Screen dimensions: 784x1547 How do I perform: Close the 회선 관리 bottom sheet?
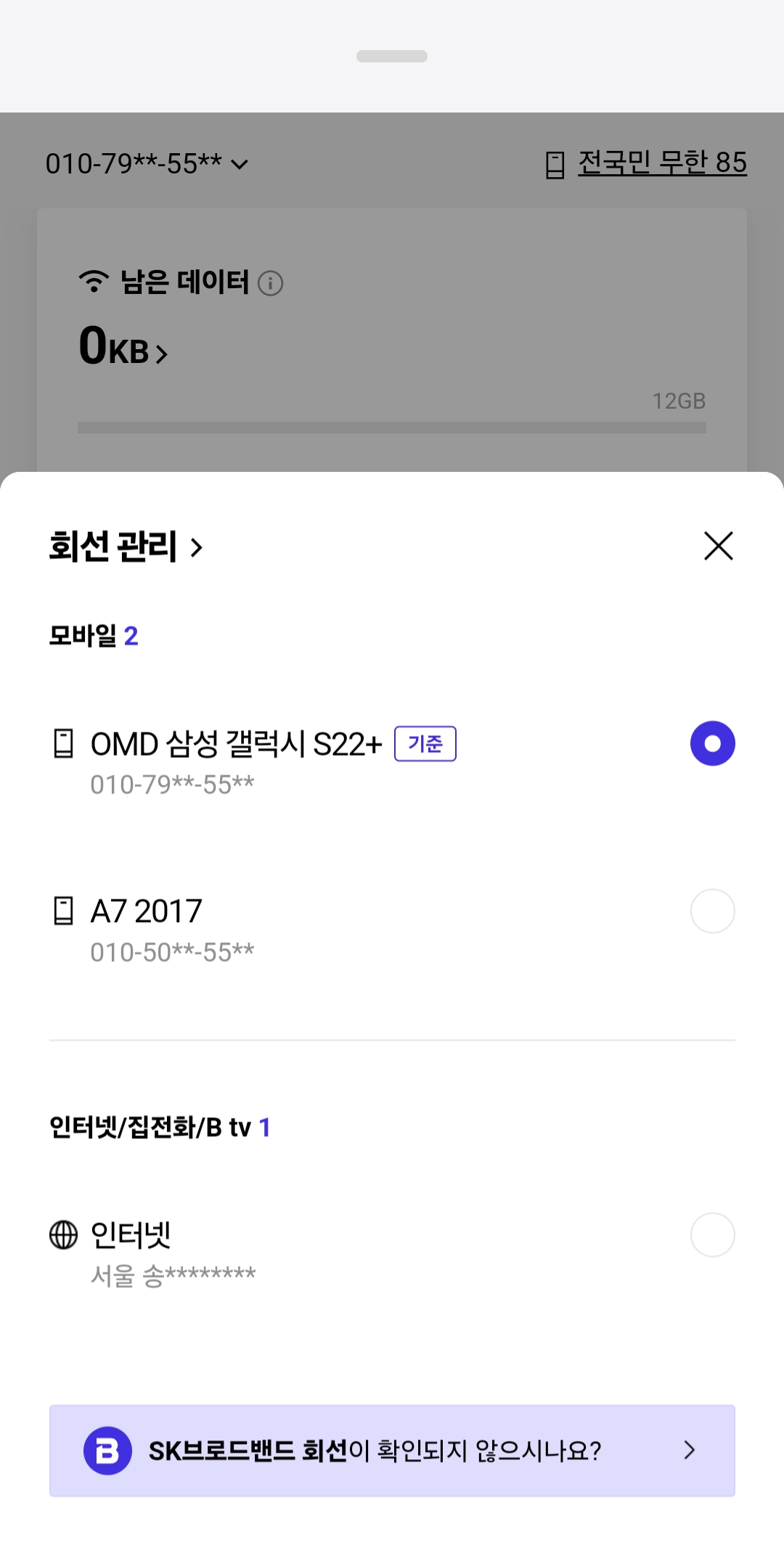click(x=718, y=546)
